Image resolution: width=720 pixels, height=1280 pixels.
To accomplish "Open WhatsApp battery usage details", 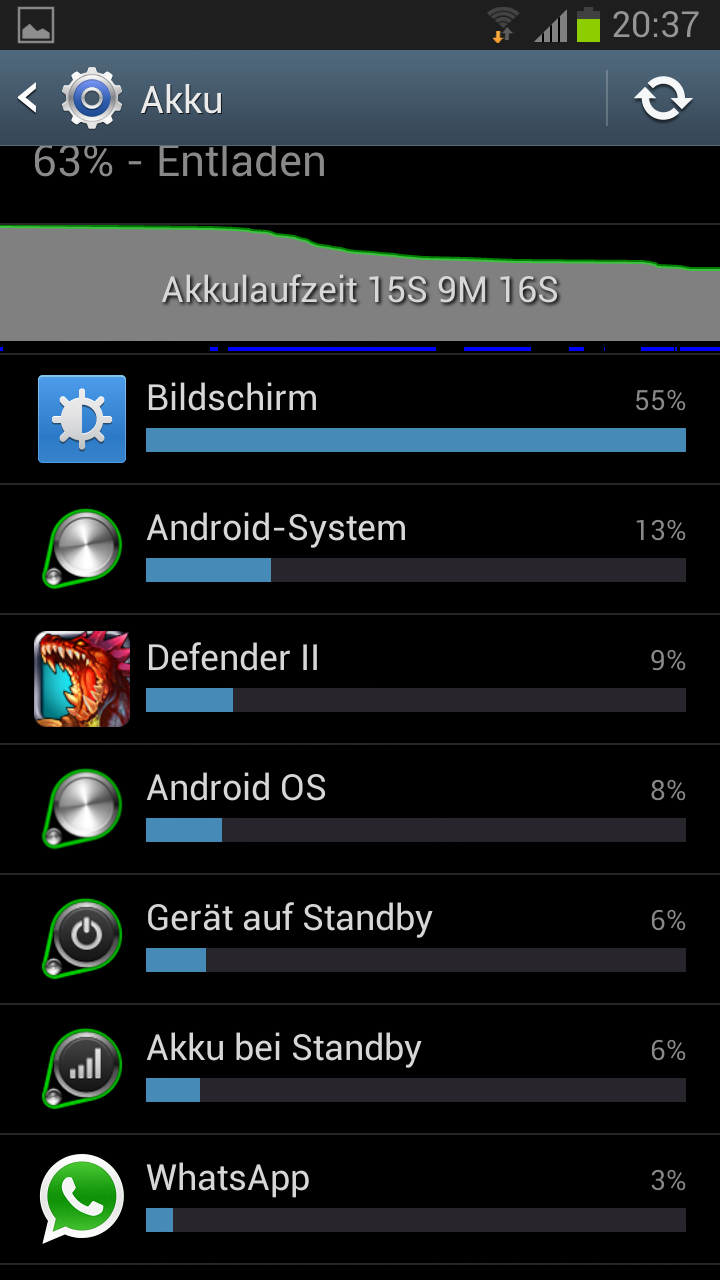I will [360, 1200].
